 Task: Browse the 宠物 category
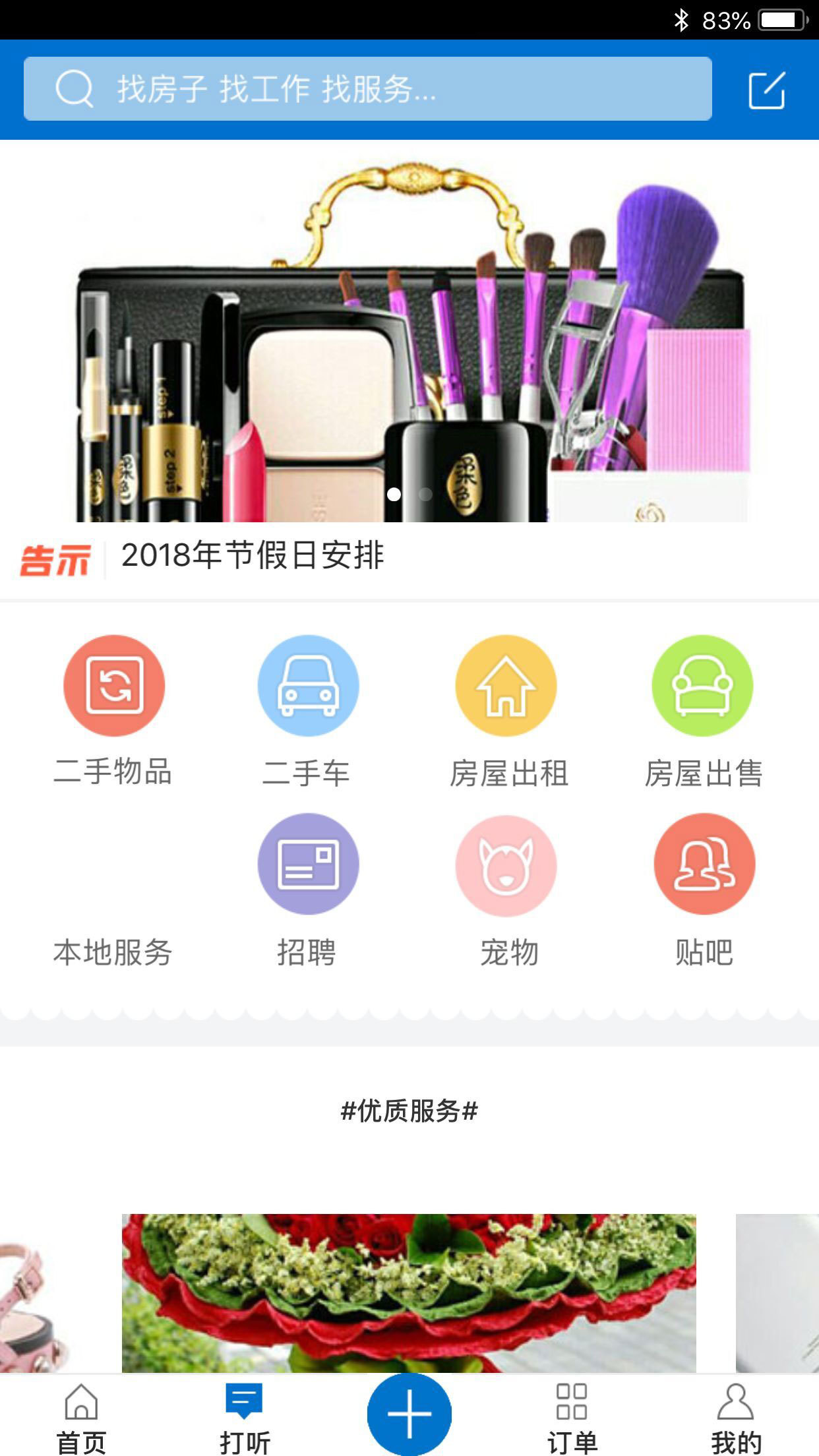tap(506, 890)
